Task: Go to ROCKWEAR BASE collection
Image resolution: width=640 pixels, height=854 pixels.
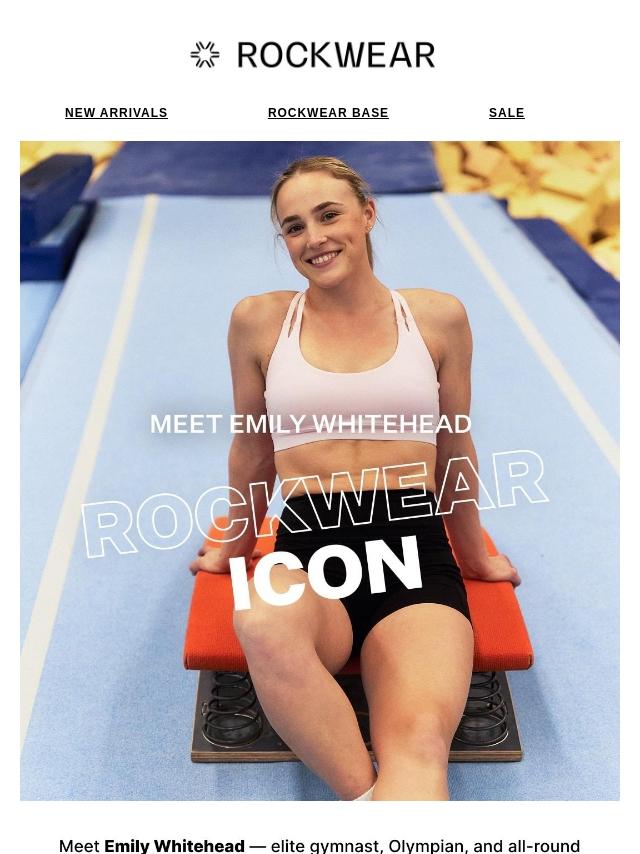Action: click(328, 113)
